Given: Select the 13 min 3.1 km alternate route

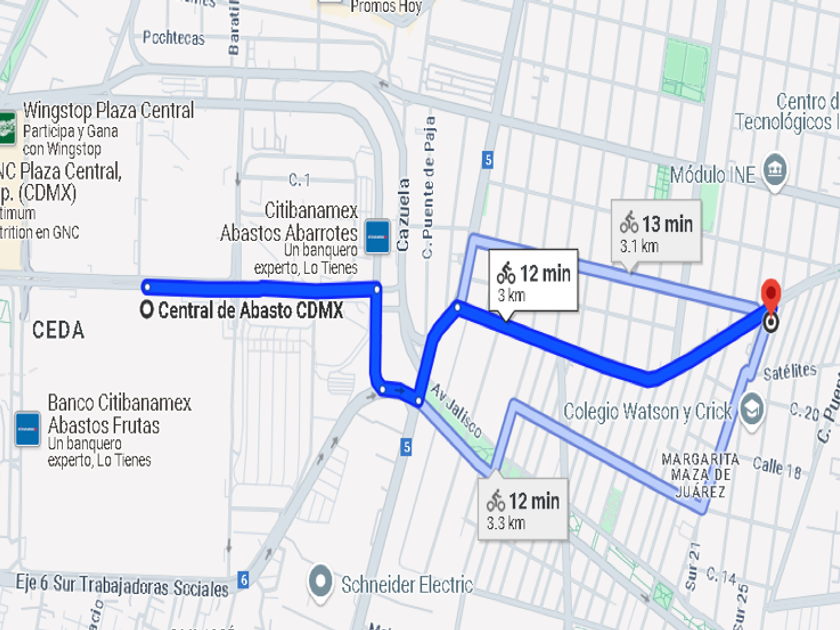Looking at the screenshot, I should (656, 231).
